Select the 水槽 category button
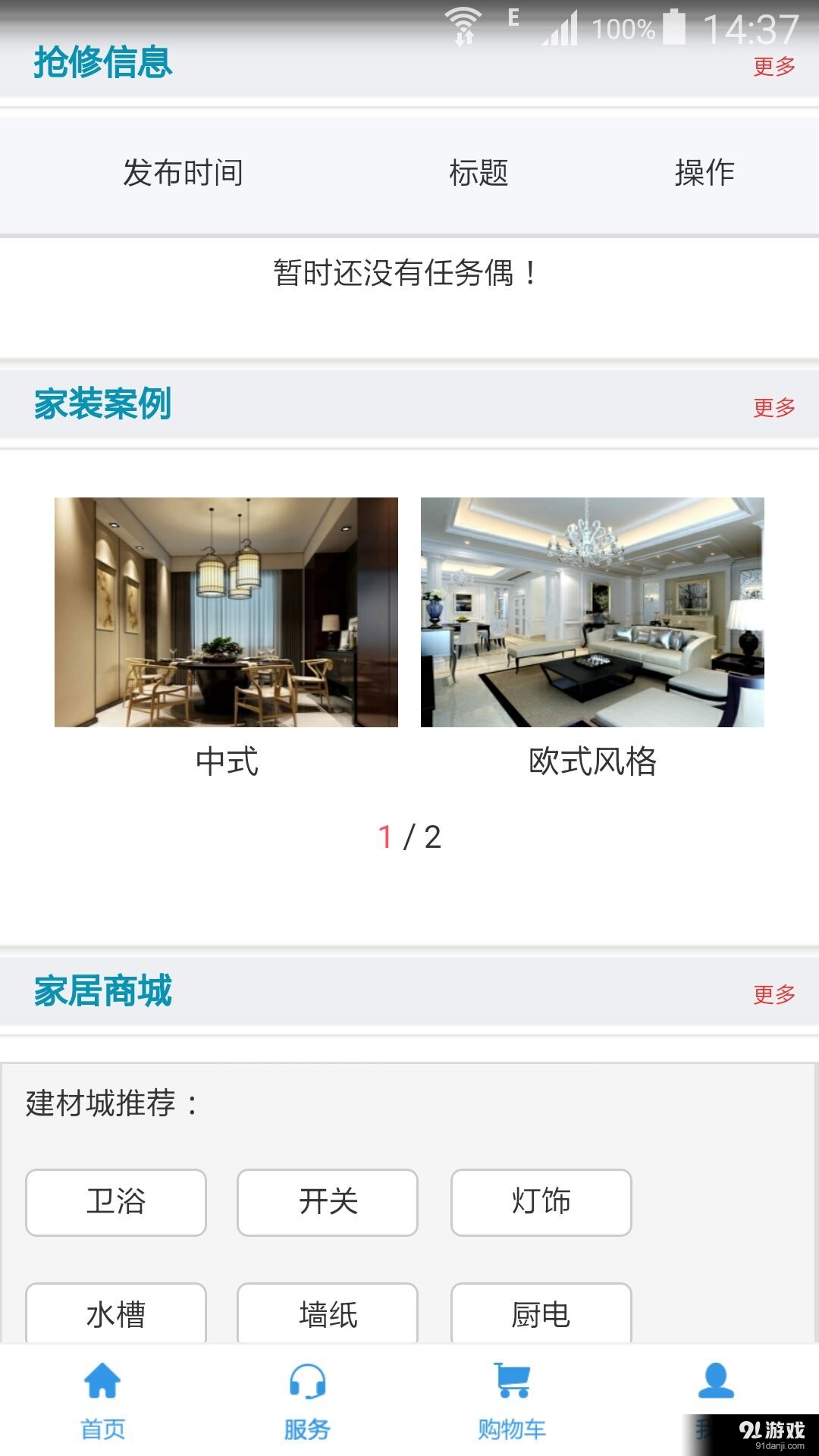The image size is (819, 1456). tap(115, 1312)
